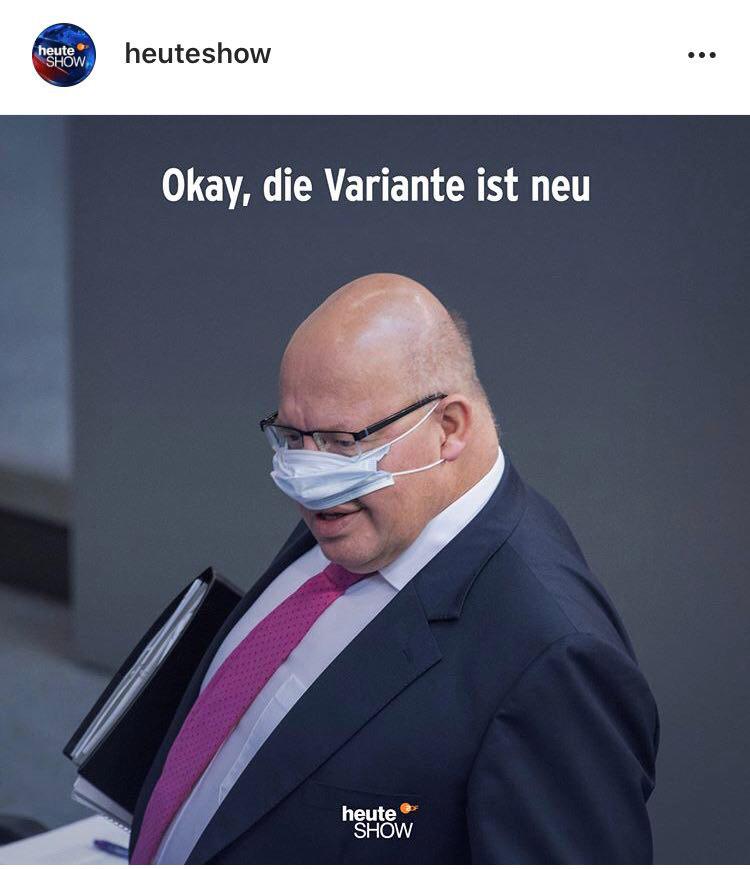This screenshot has height=869, width=750.
Task: Open the heuteshow username link
Action: [x=197, y=54]
